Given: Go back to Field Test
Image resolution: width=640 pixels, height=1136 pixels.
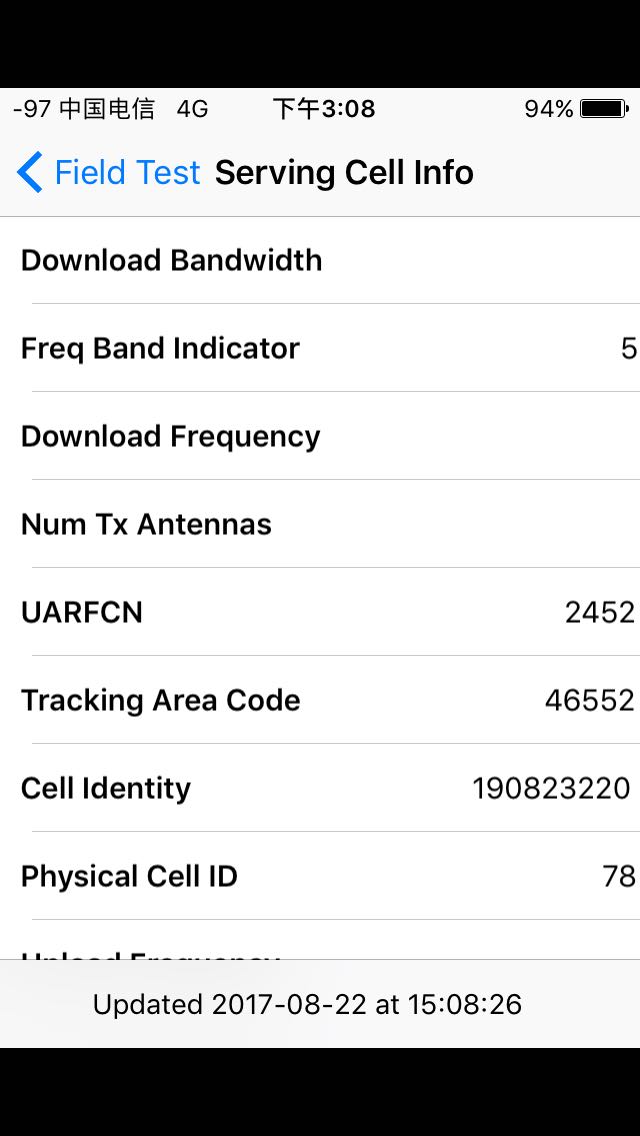Looking at the screenshot, I should point(108,172).
